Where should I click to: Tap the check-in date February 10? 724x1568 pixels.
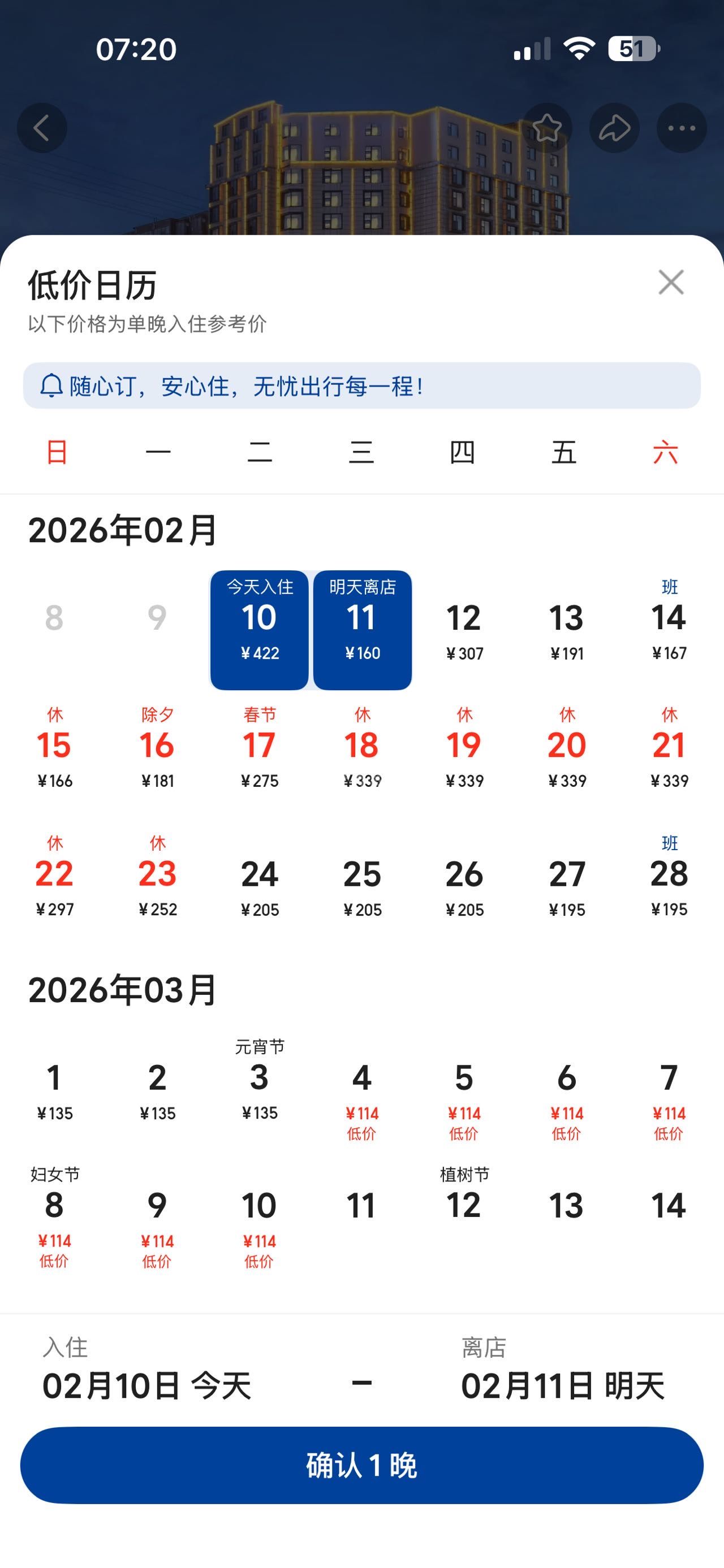pyautogui.click(x=260, y=630)
